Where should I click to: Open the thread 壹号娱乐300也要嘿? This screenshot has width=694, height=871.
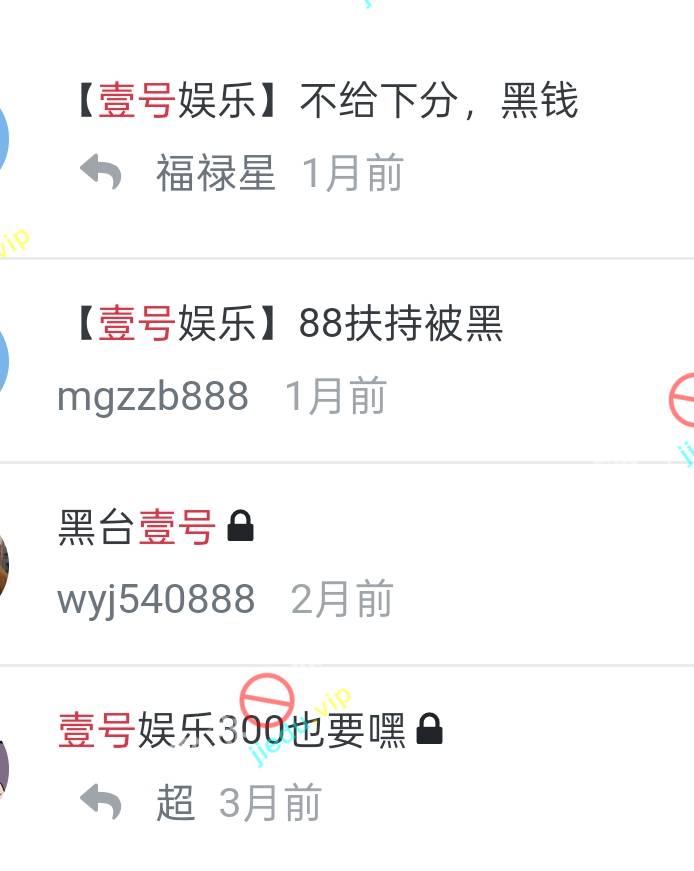tap(232, 731)
